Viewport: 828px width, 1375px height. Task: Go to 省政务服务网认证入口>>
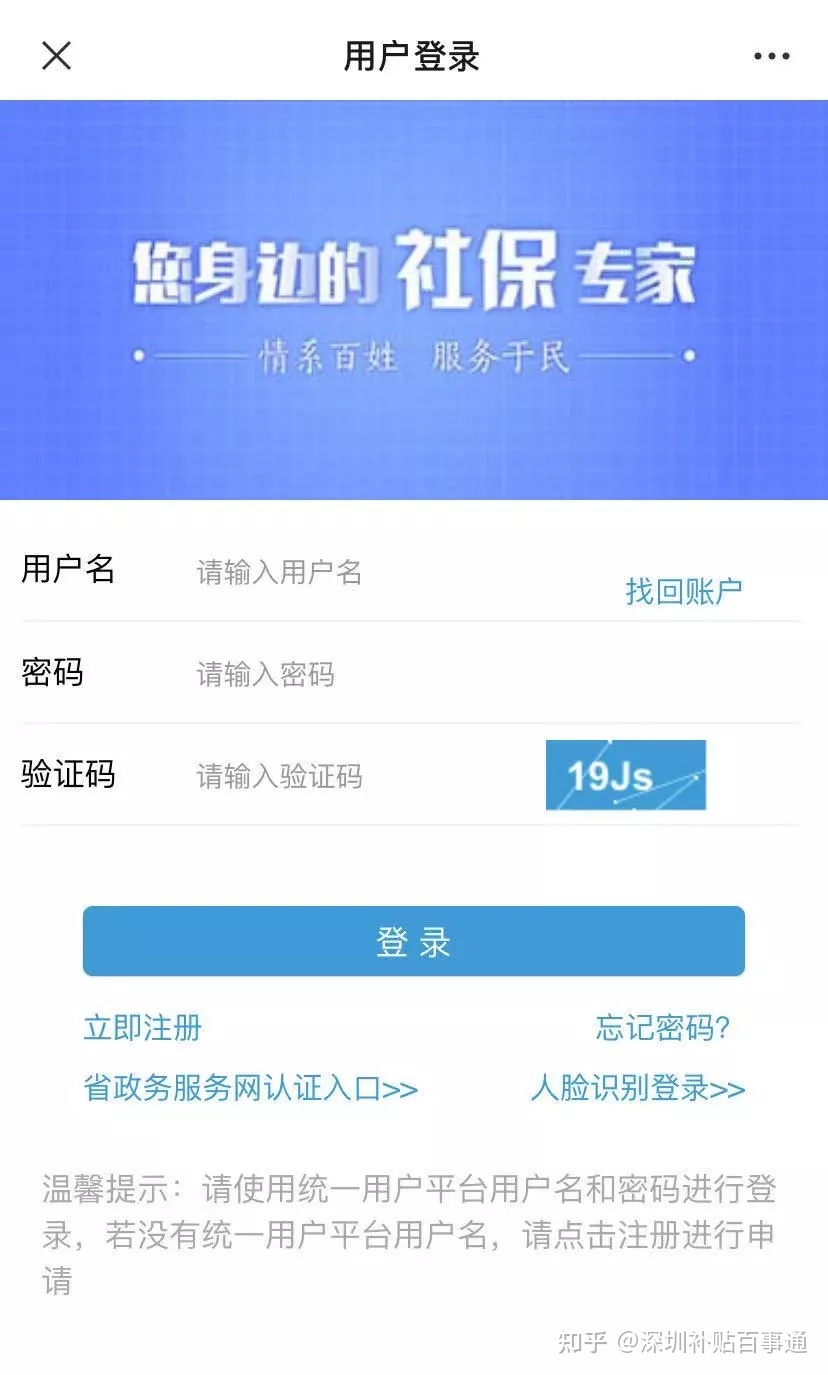[x=250, y=1088]
